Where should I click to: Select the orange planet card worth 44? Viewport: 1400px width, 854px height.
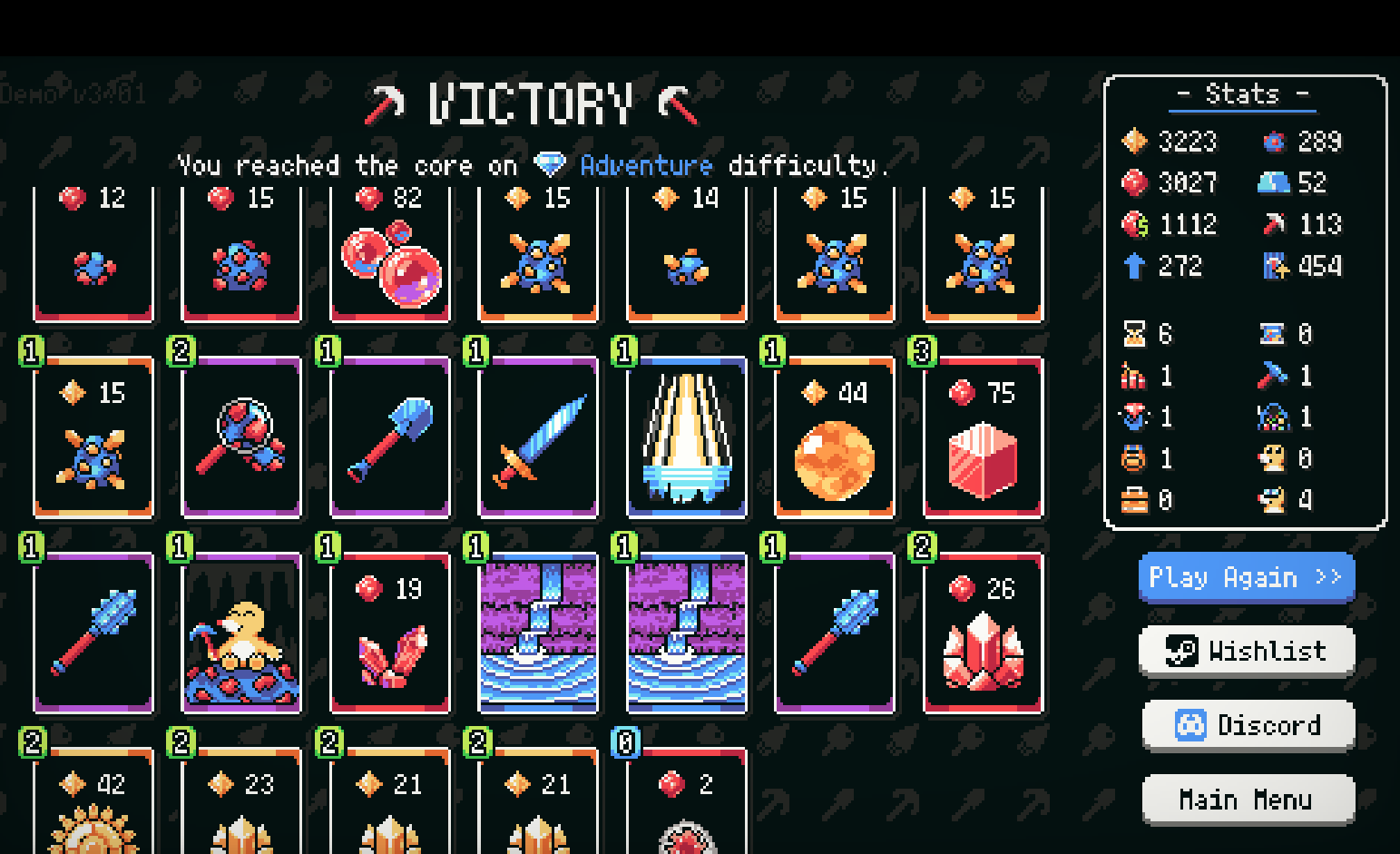pos(834,437)
